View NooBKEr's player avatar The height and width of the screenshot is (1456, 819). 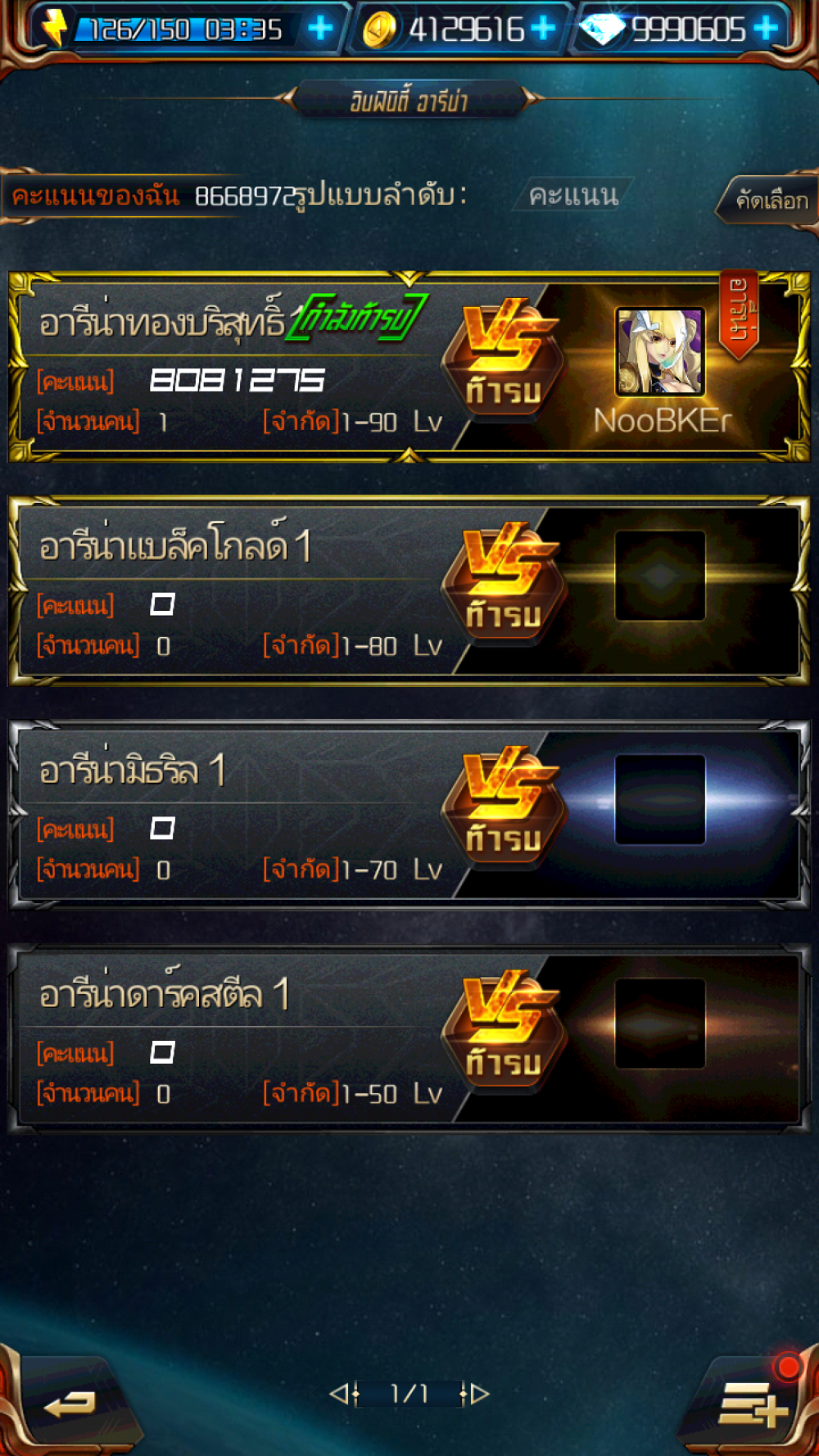pyautogui.click(x=659, y=352)
